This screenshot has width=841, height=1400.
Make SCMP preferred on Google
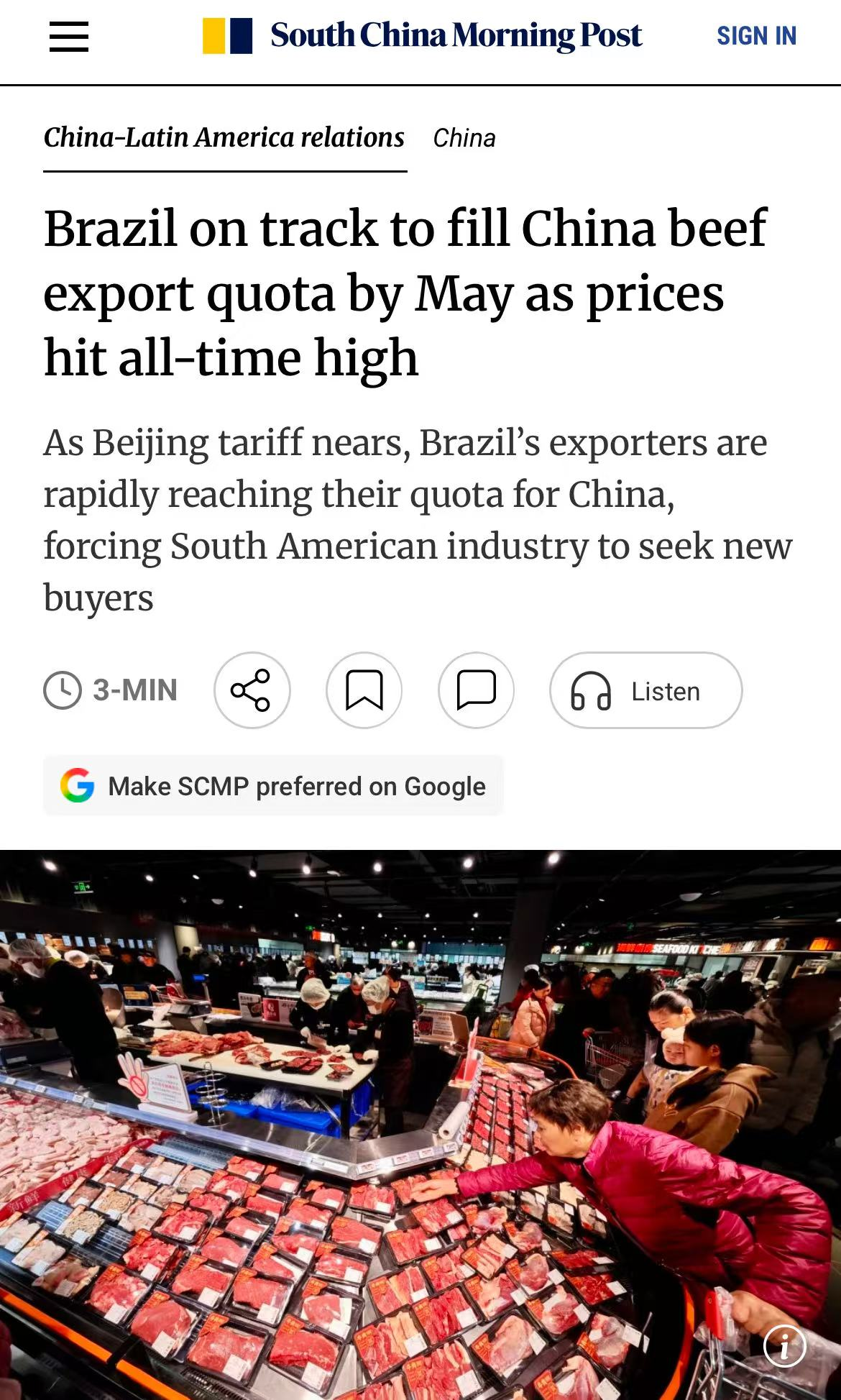pos(273,786)
